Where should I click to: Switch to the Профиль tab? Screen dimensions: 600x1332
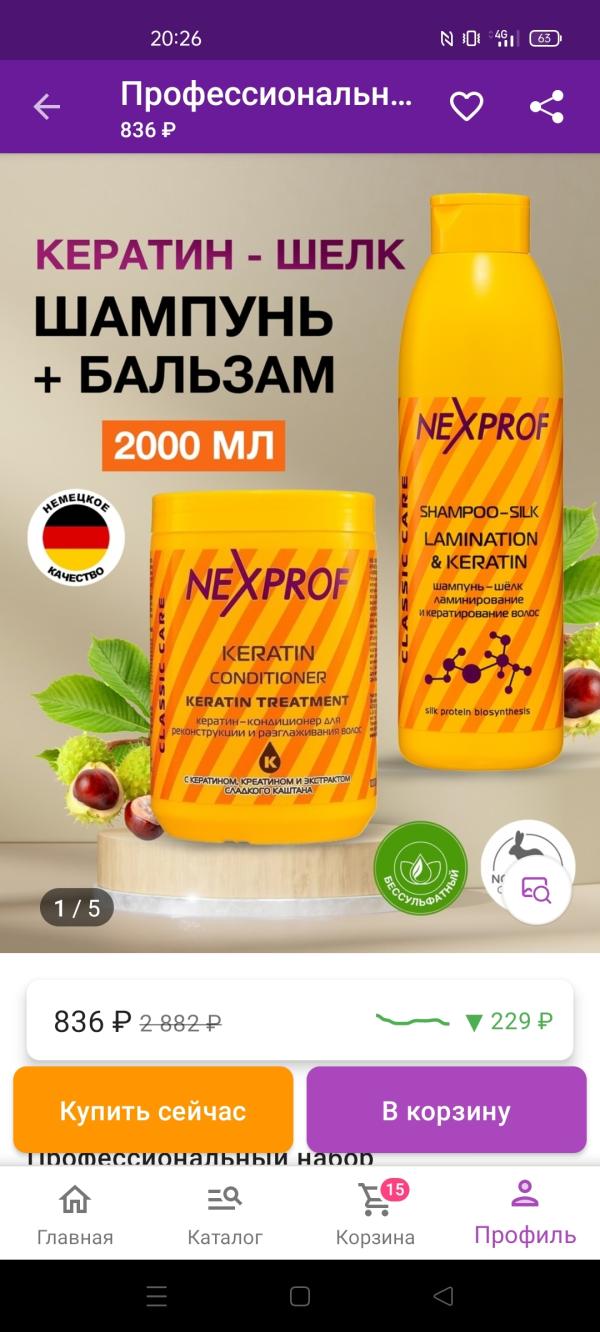coord(525,1213)
